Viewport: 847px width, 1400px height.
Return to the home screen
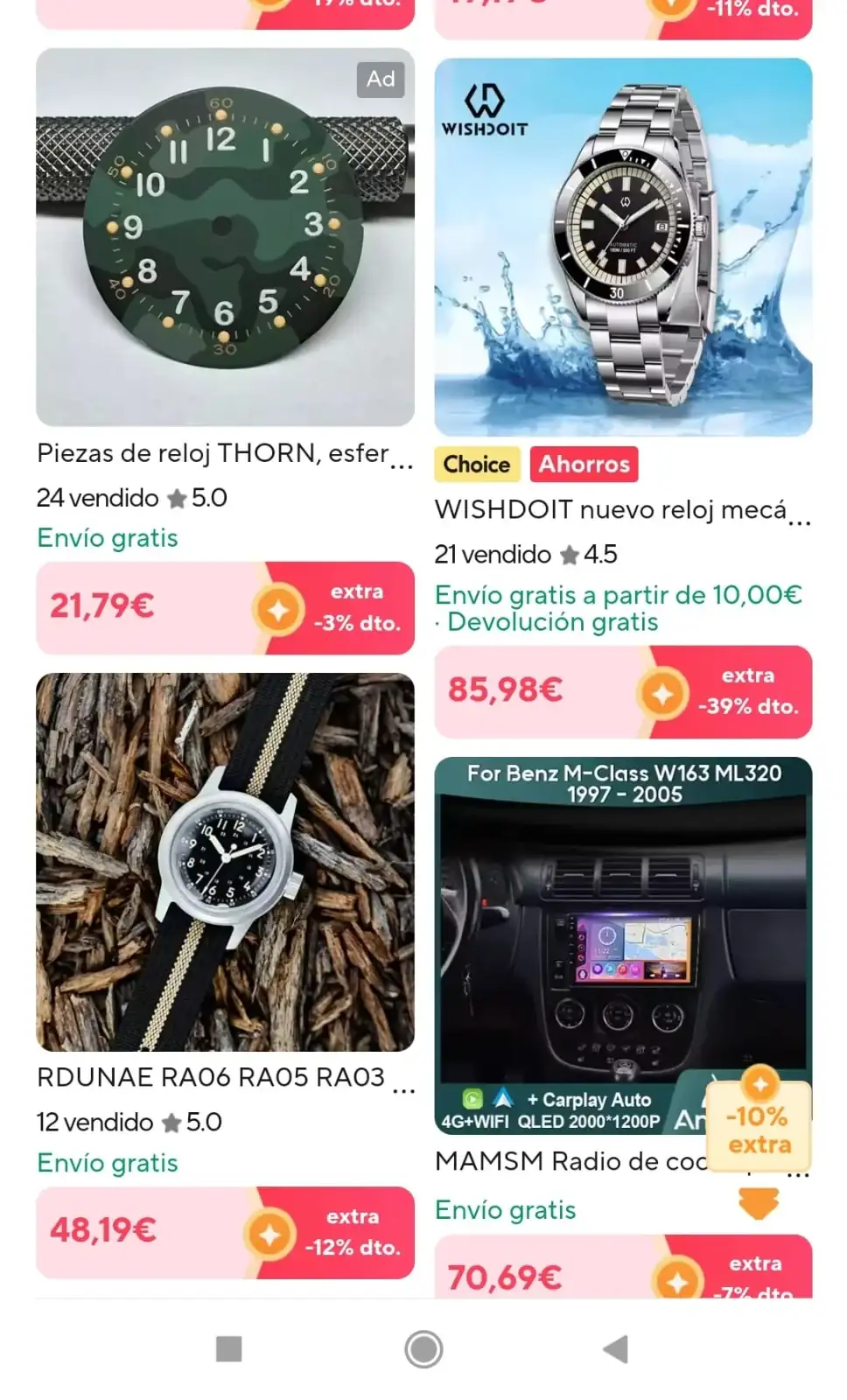pos(423,1348)
